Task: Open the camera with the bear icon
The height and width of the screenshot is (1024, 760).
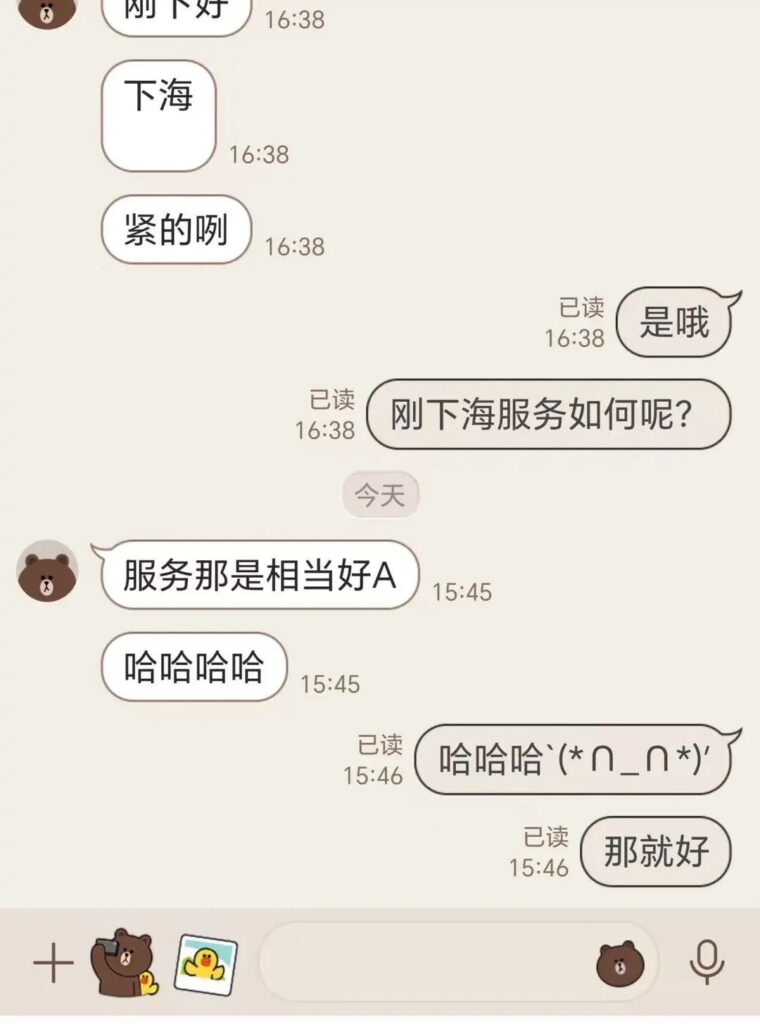Action: 124,963
